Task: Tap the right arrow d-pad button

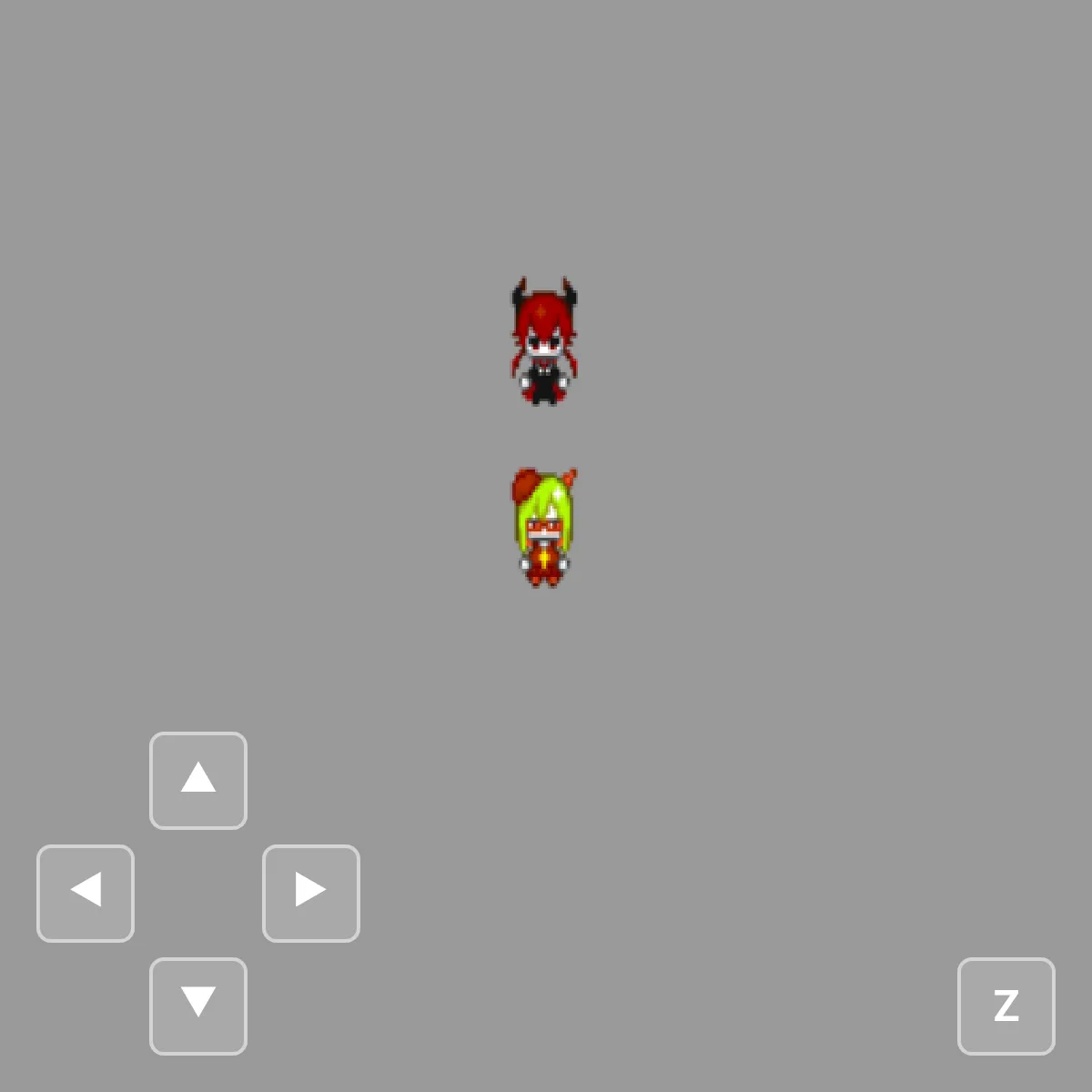Action: (311, 894)
